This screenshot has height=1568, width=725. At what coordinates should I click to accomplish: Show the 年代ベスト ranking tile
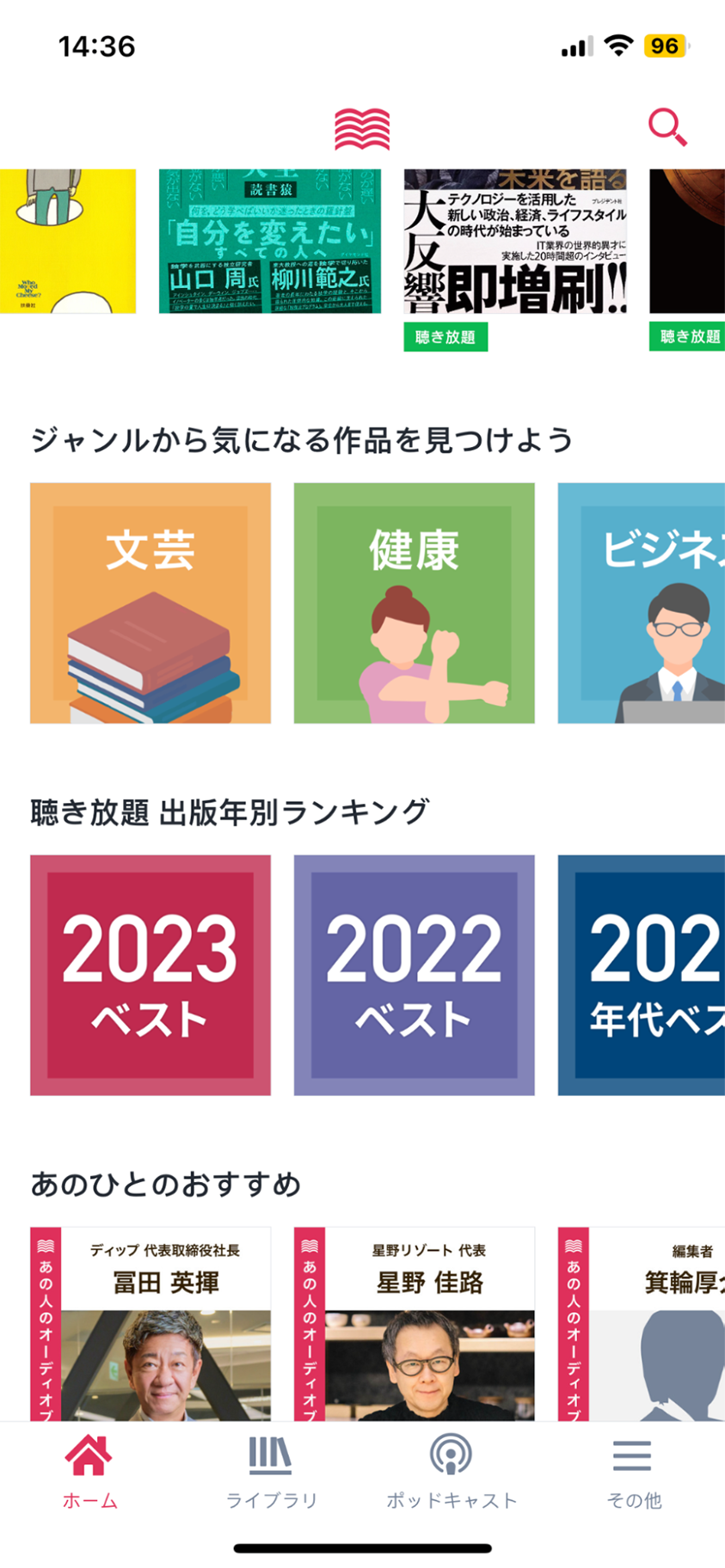642,975
